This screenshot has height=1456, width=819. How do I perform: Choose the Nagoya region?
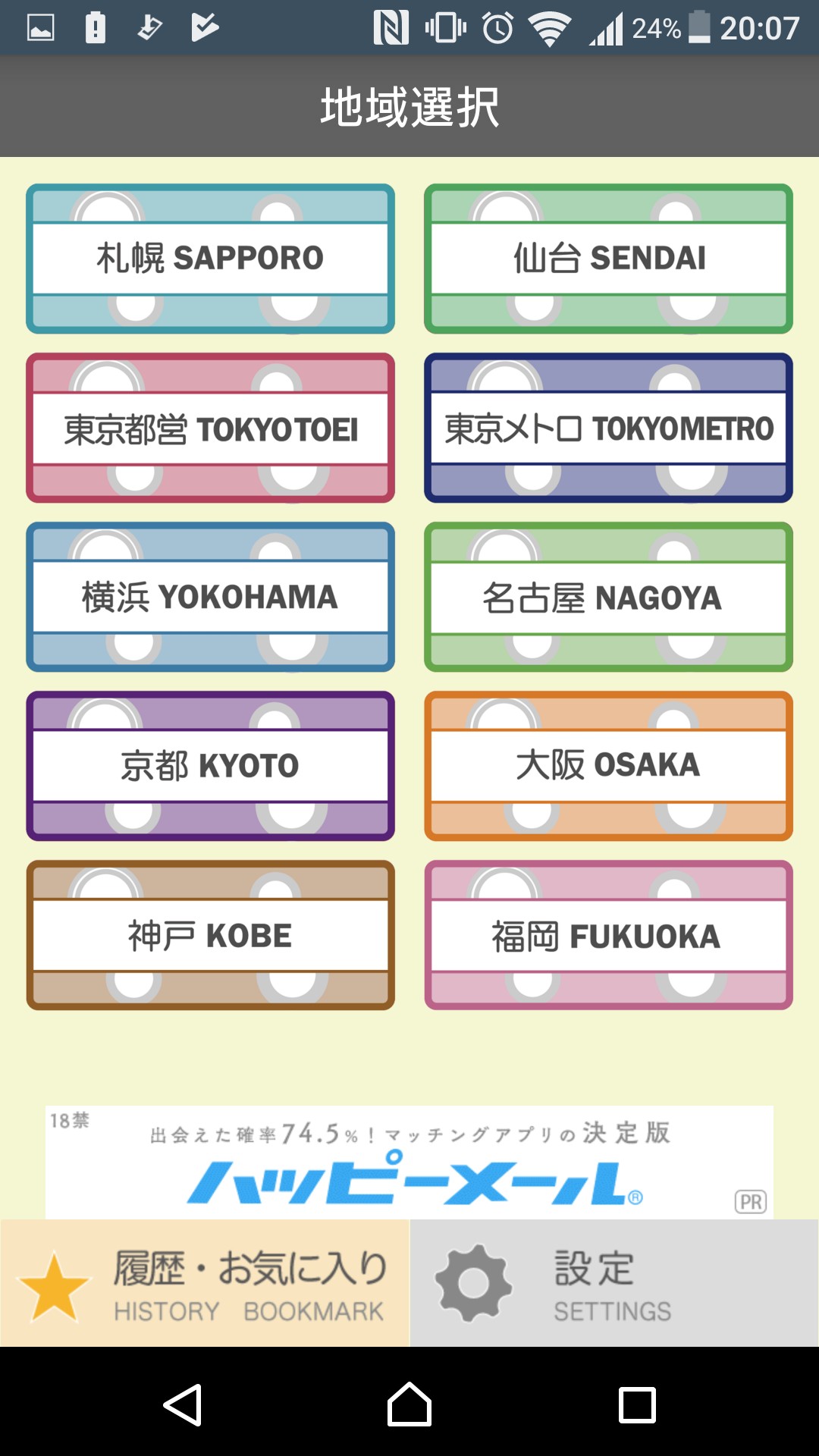point(608,598)
